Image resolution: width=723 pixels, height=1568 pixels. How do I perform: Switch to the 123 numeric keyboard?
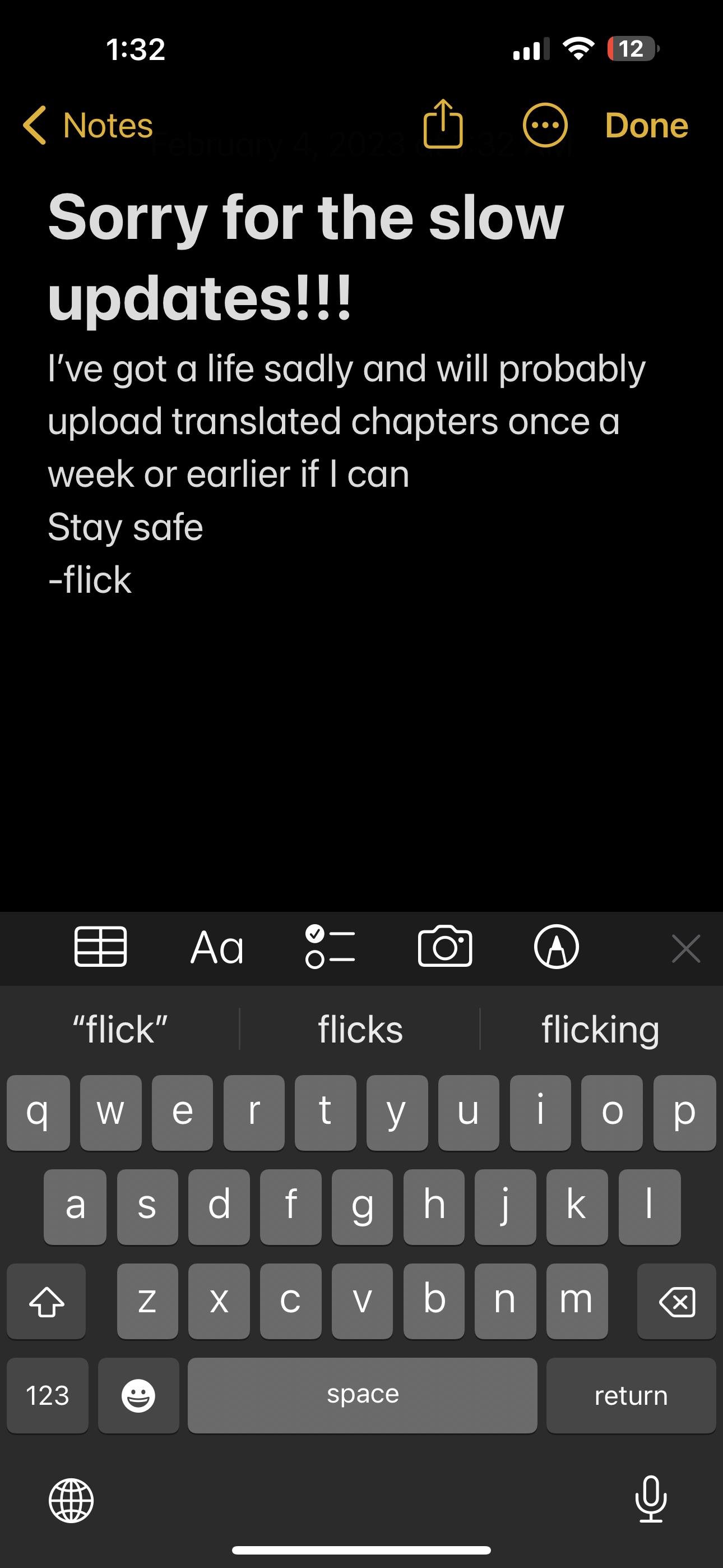pyautogui.click(x=48, y=1395)
